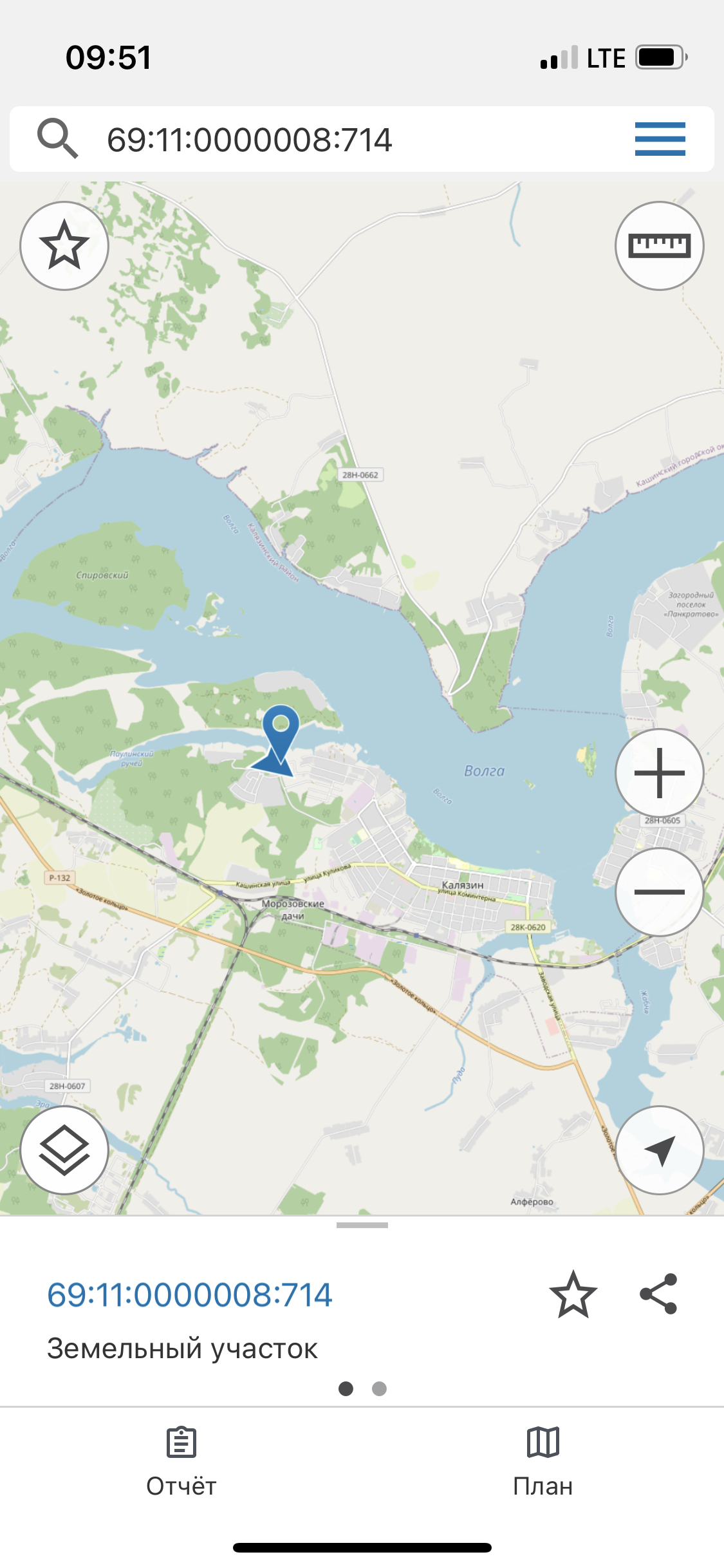
Task: Open parcel 69:11:0000008:714 details link
Action: click(190, 1294)
